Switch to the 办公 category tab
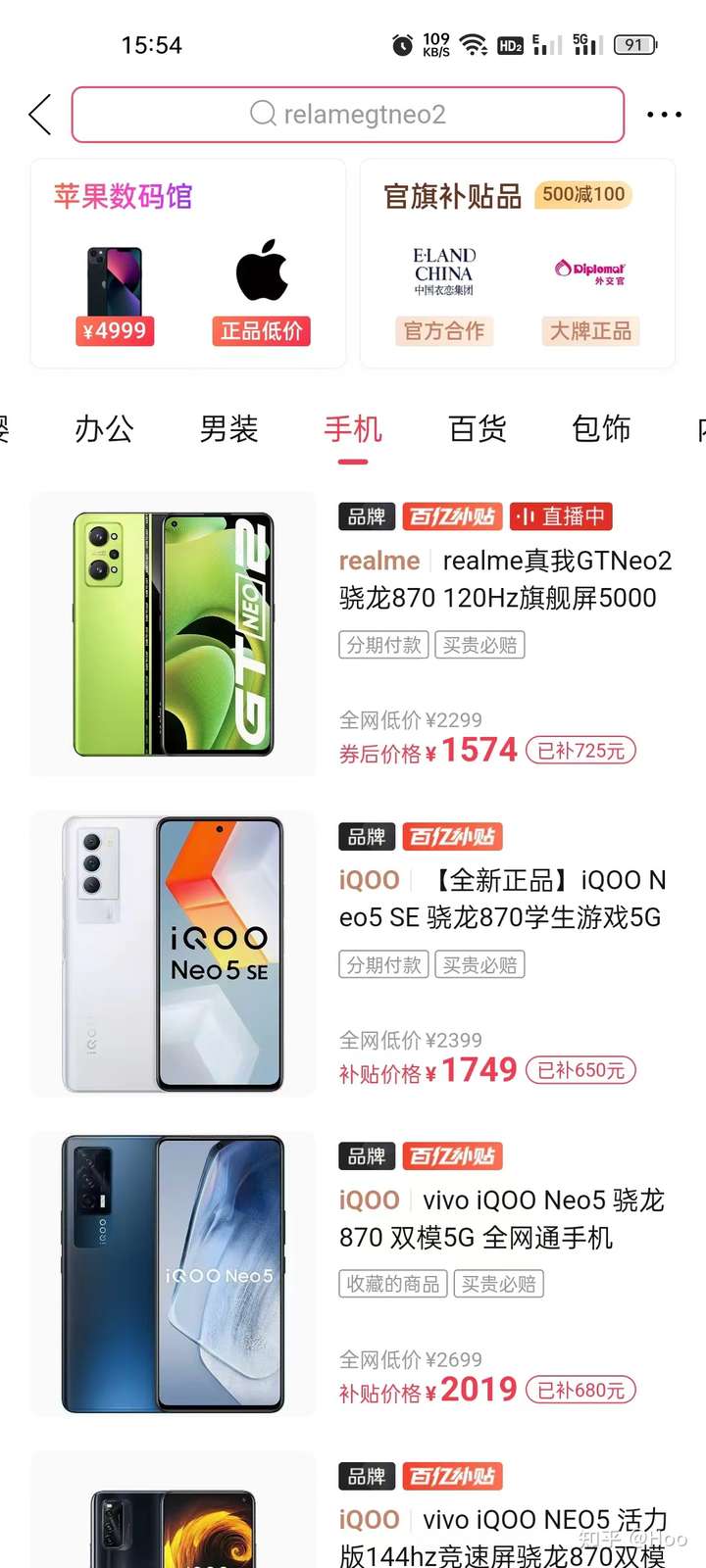706x1568 pixels. click(x=104, y=429)
